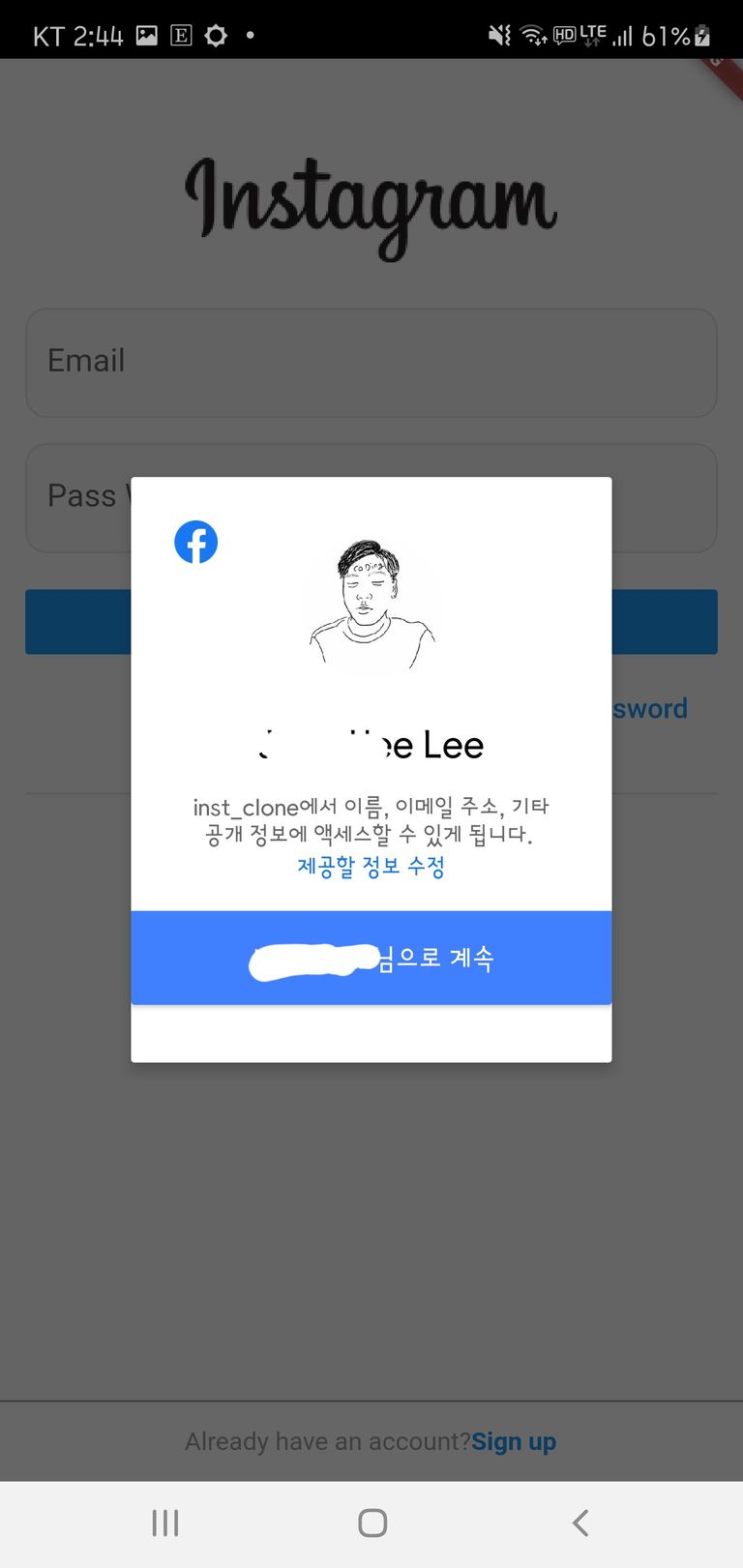Tap the Email input field
Viewport: 743px width, 1568px height.
[371, 363]
